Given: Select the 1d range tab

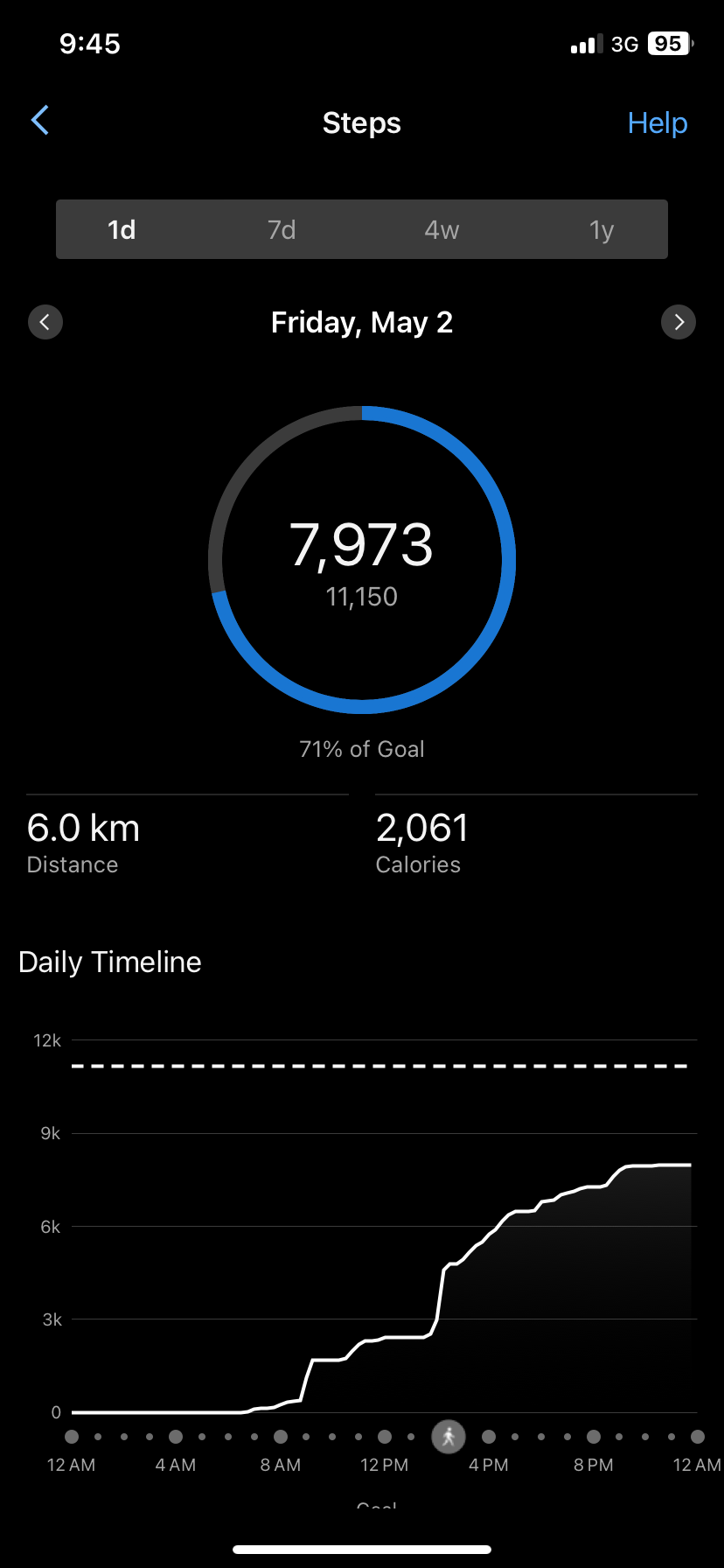Looking at the screenshot, I should 122,229.
